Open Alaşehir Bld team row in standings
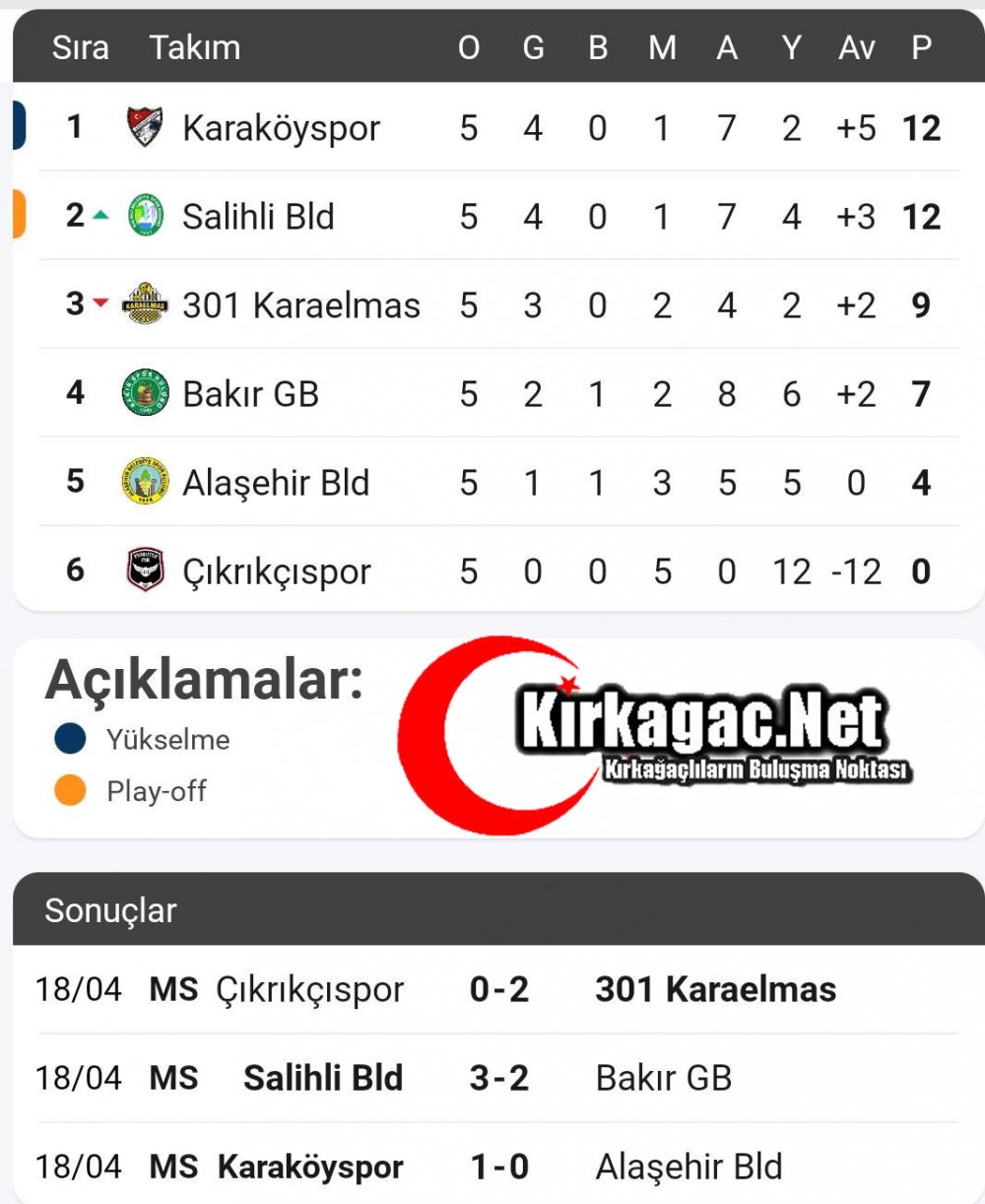Viewport: 985px width, 1204px height. coord(276,483)
